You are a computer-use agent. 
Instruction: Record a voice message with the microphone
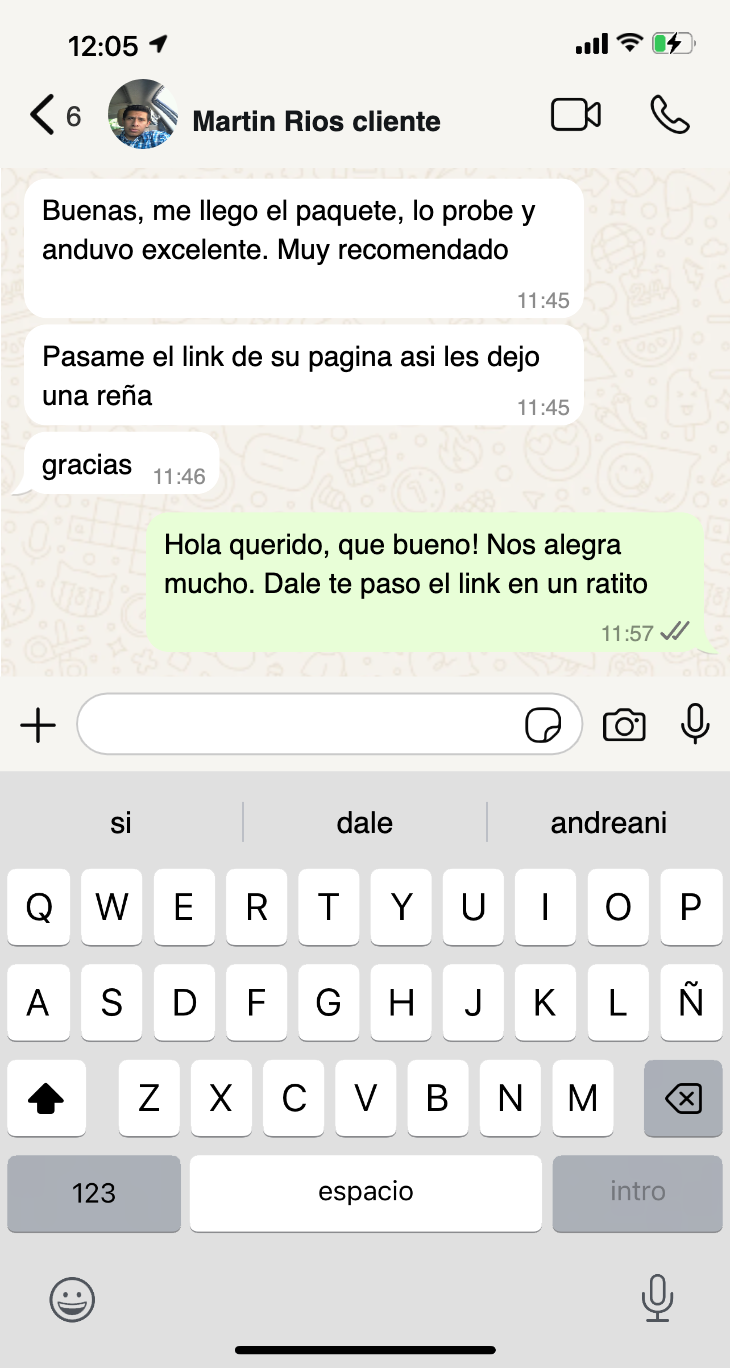click(x=695, y=724)
